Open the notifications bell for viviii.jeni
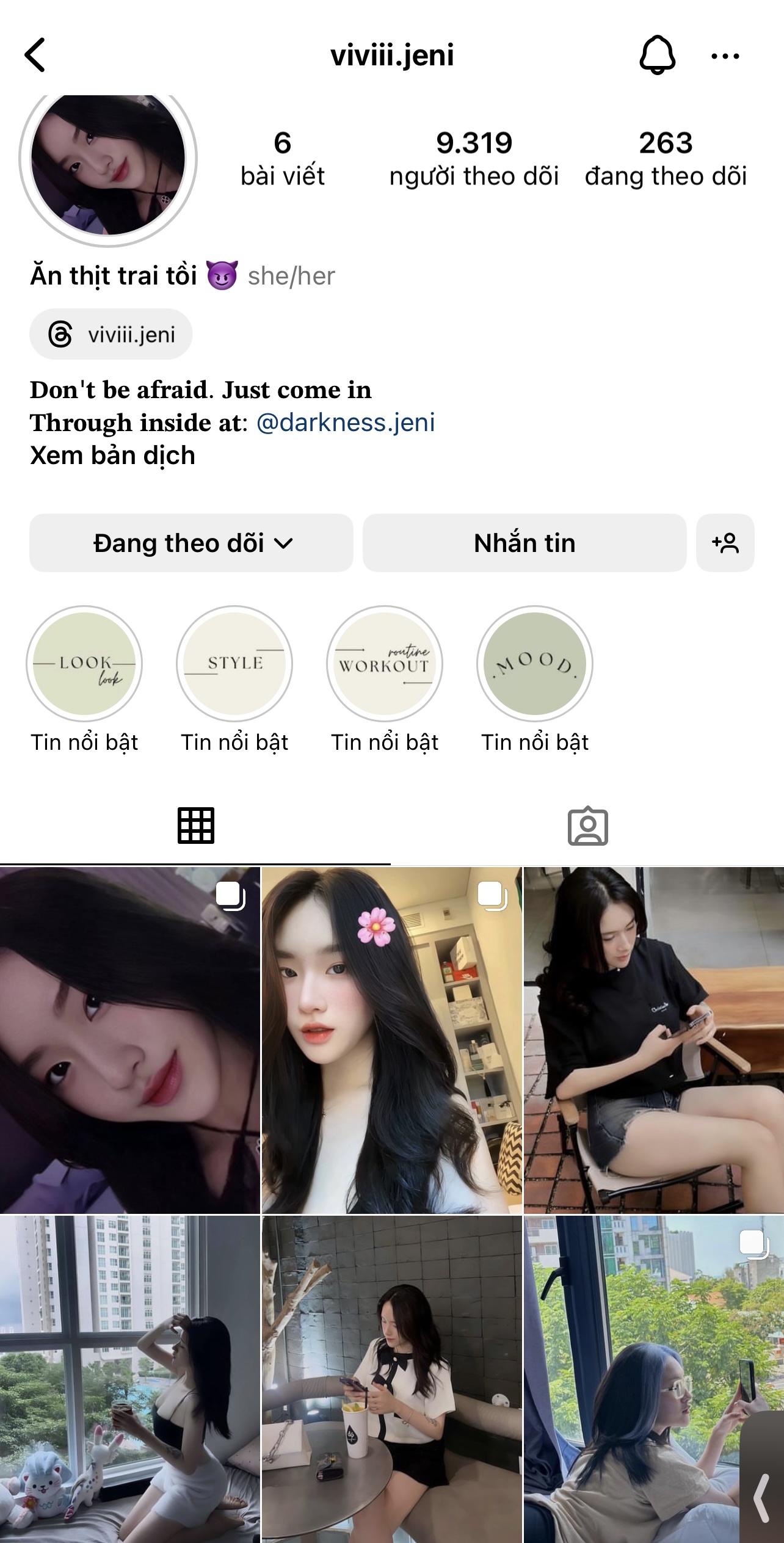 coord(657,55)
